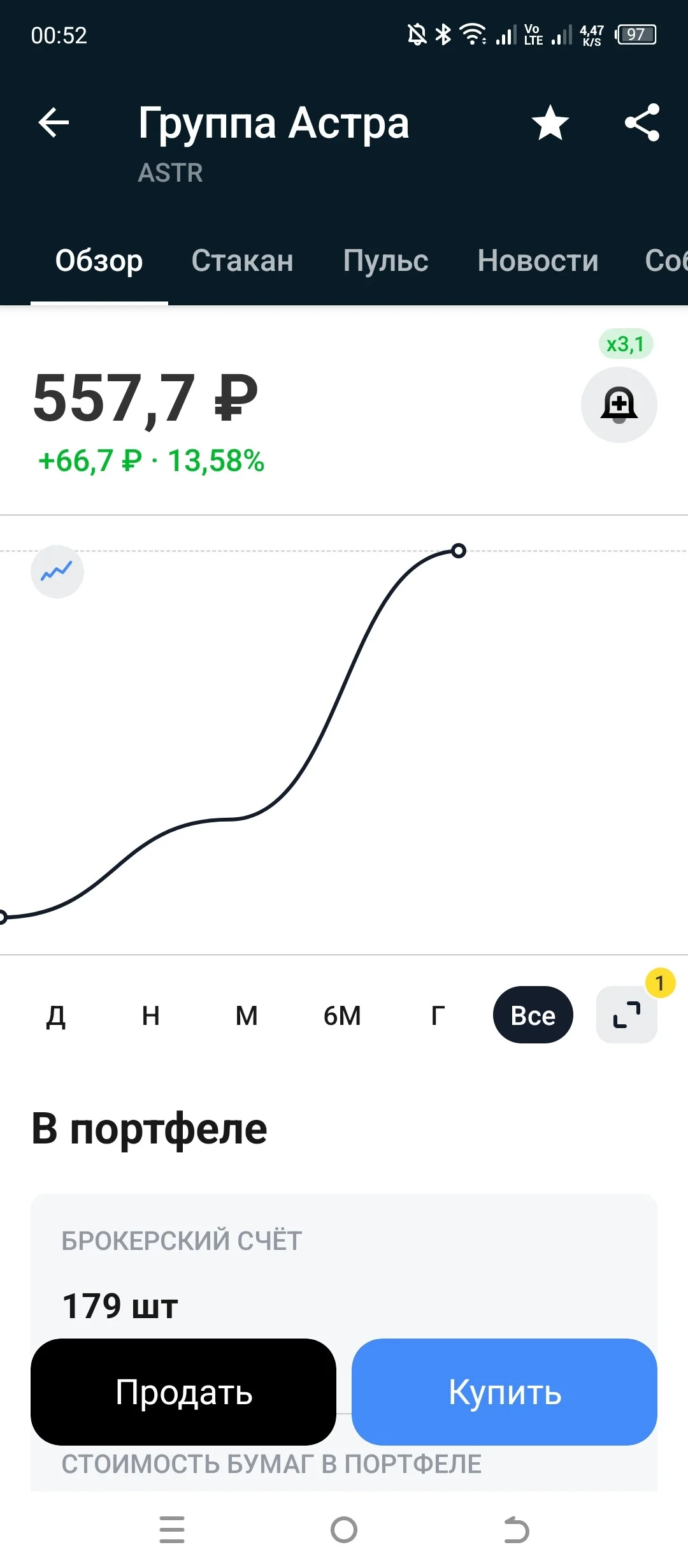
Task: Go back using the top-left arrow
Action: [x=54, y=122]
